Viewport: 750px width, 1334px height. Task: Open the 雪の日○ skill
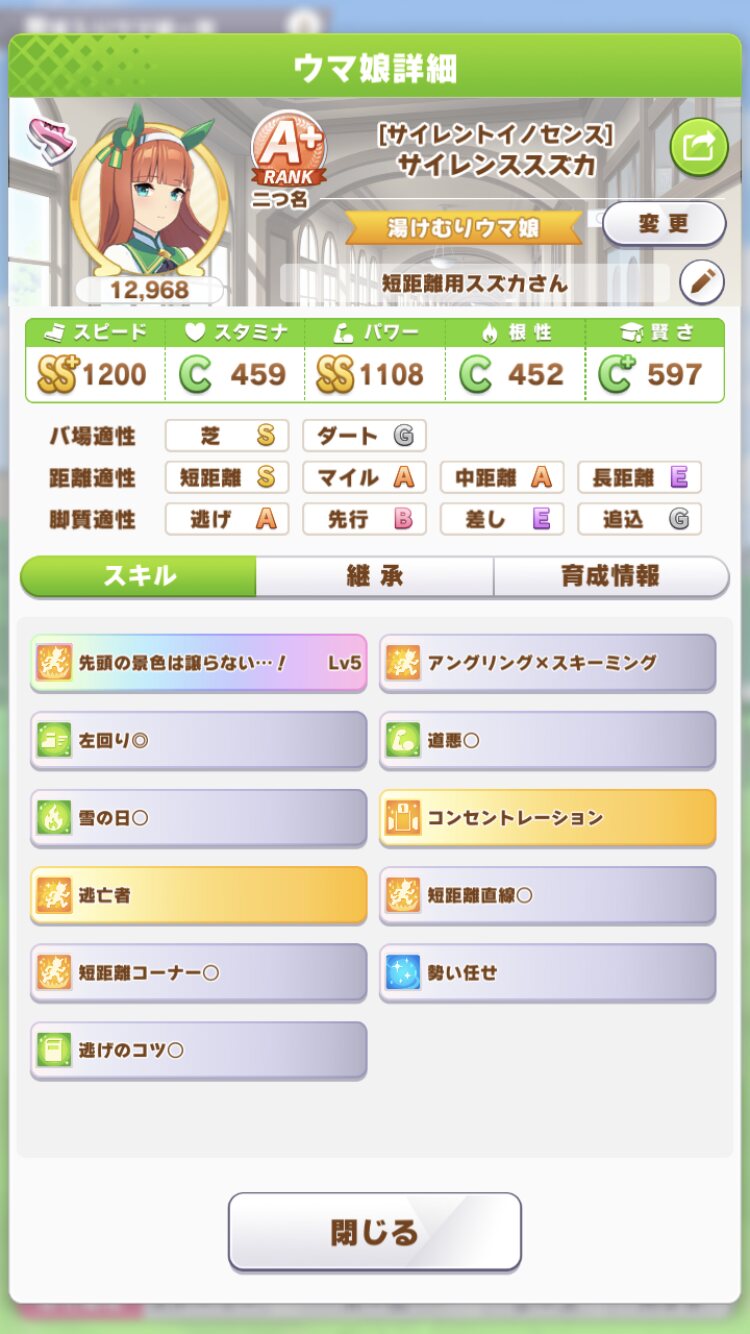point(198,817)
